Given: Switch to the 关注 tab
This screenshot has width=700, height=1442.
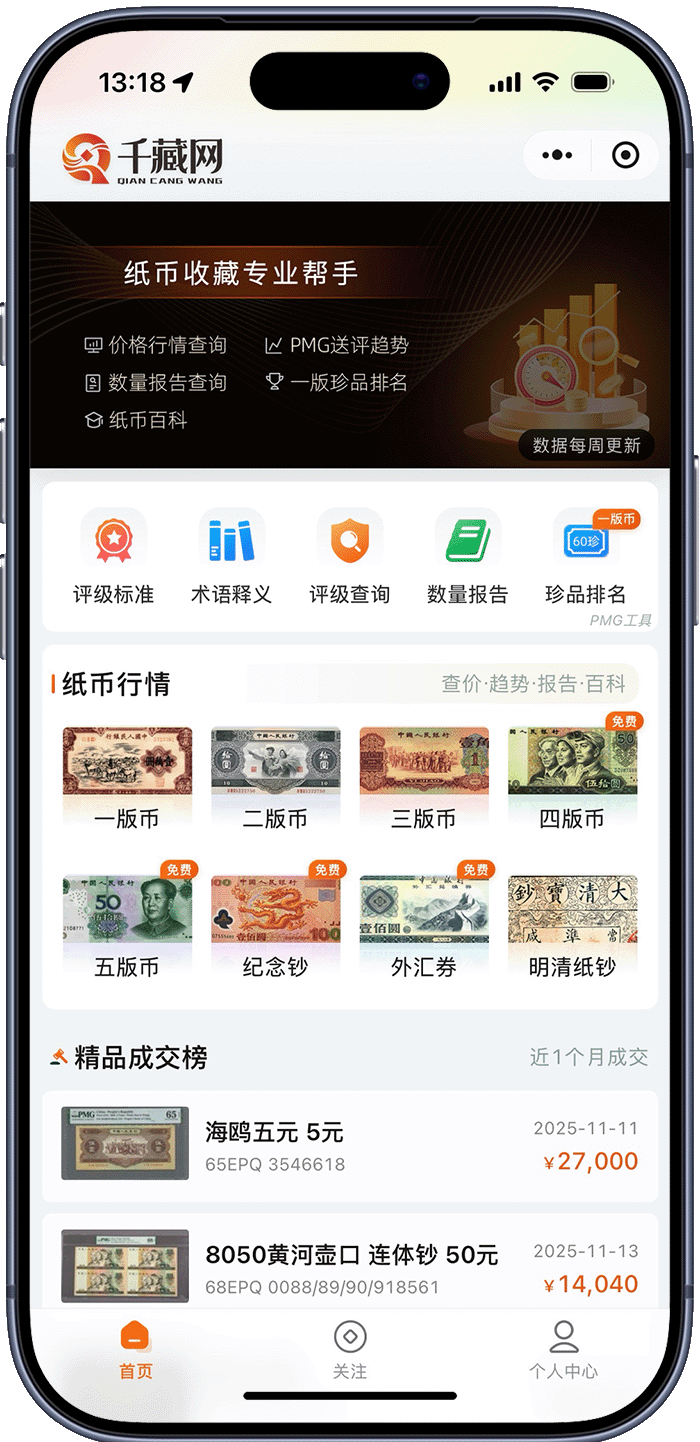Looking at the screenshot, I should 350,1350.
